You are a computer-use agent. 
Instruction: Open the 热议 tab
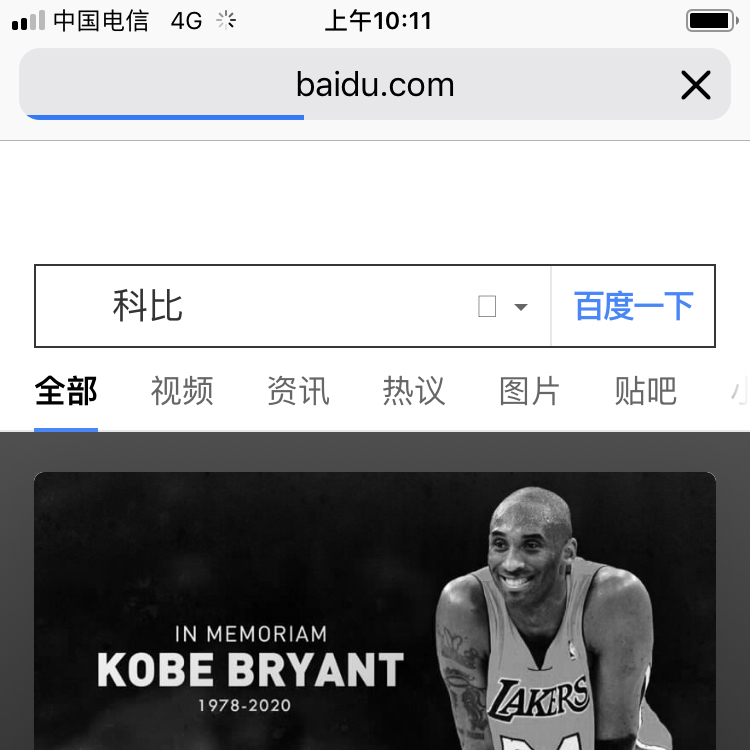pyautogui.click(x=414, y=391)
